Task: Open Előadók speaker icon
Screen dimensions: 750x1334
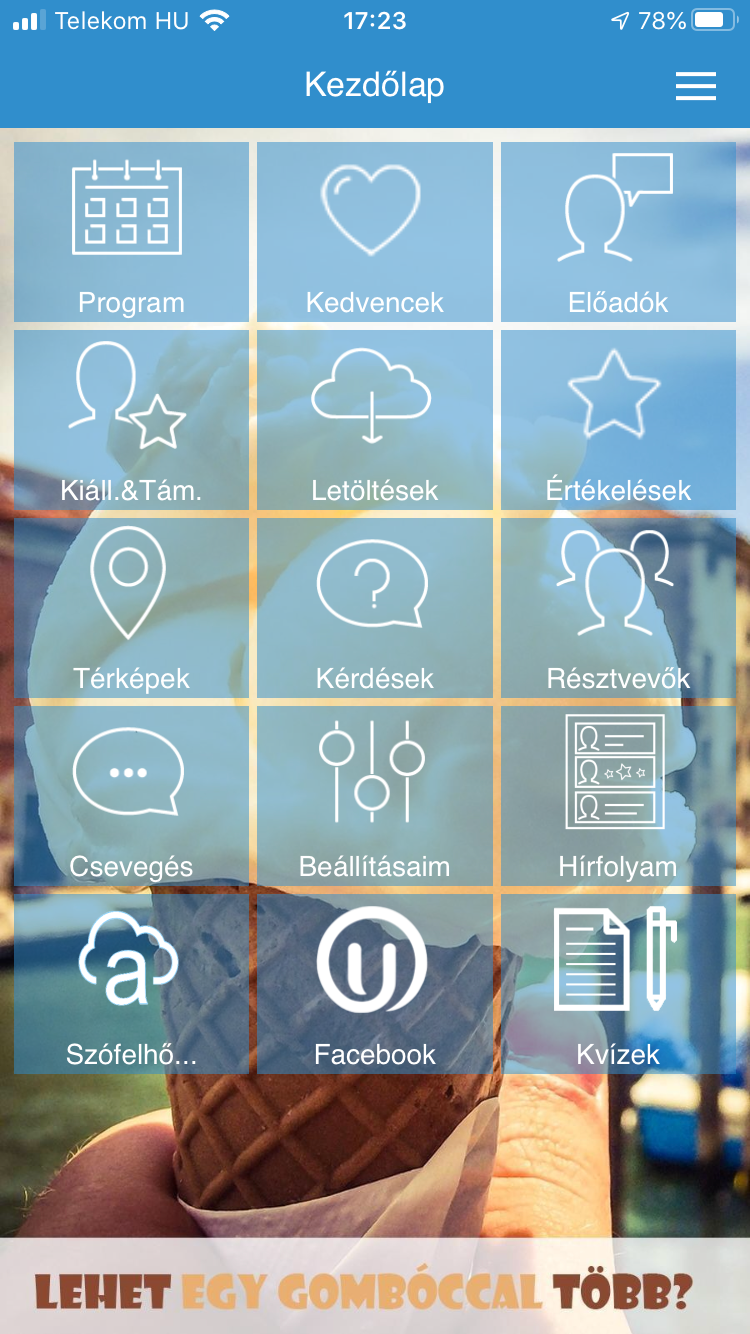Action: point(617,210)
